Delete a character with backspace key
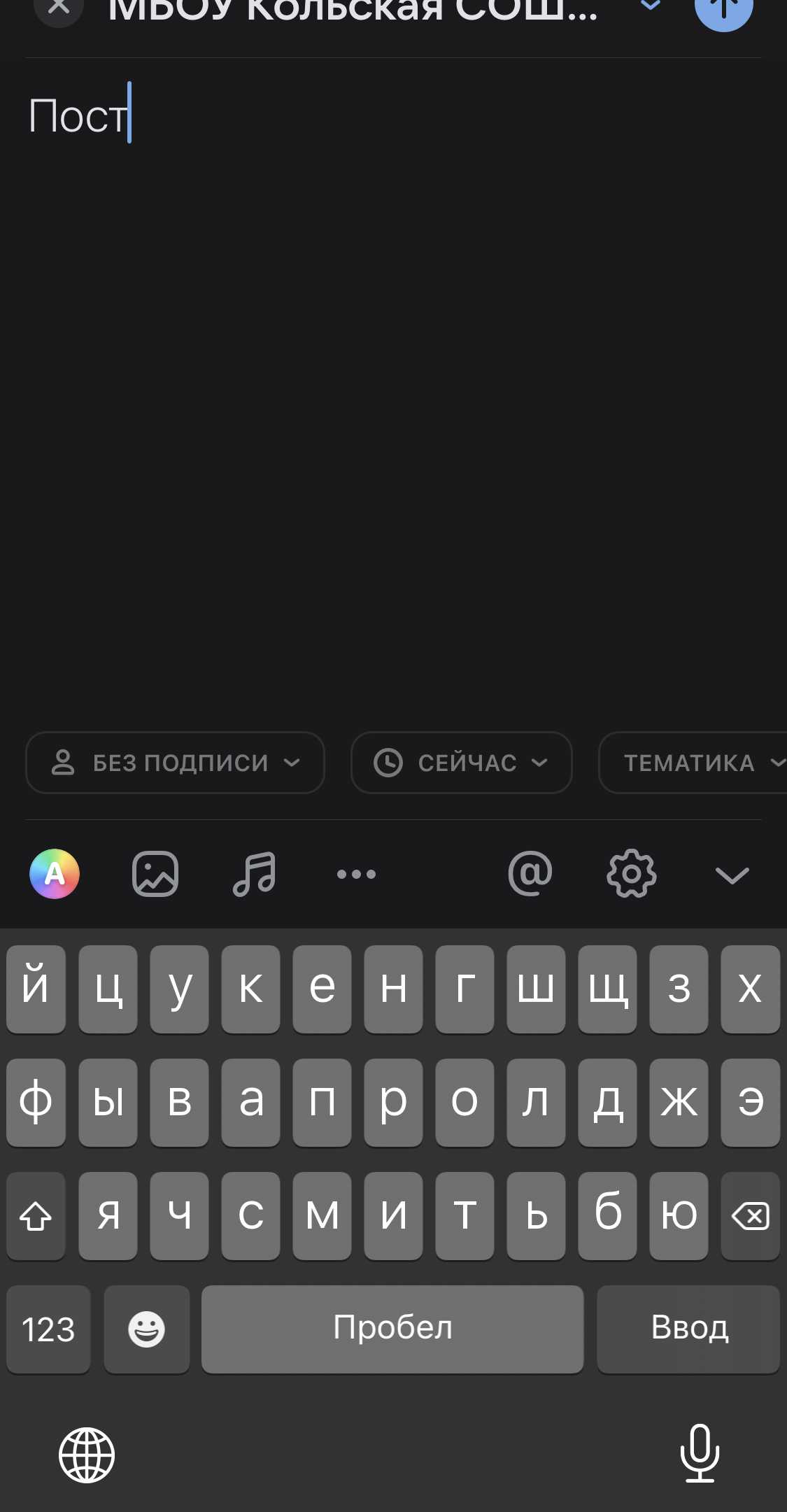 [750, 1217]
